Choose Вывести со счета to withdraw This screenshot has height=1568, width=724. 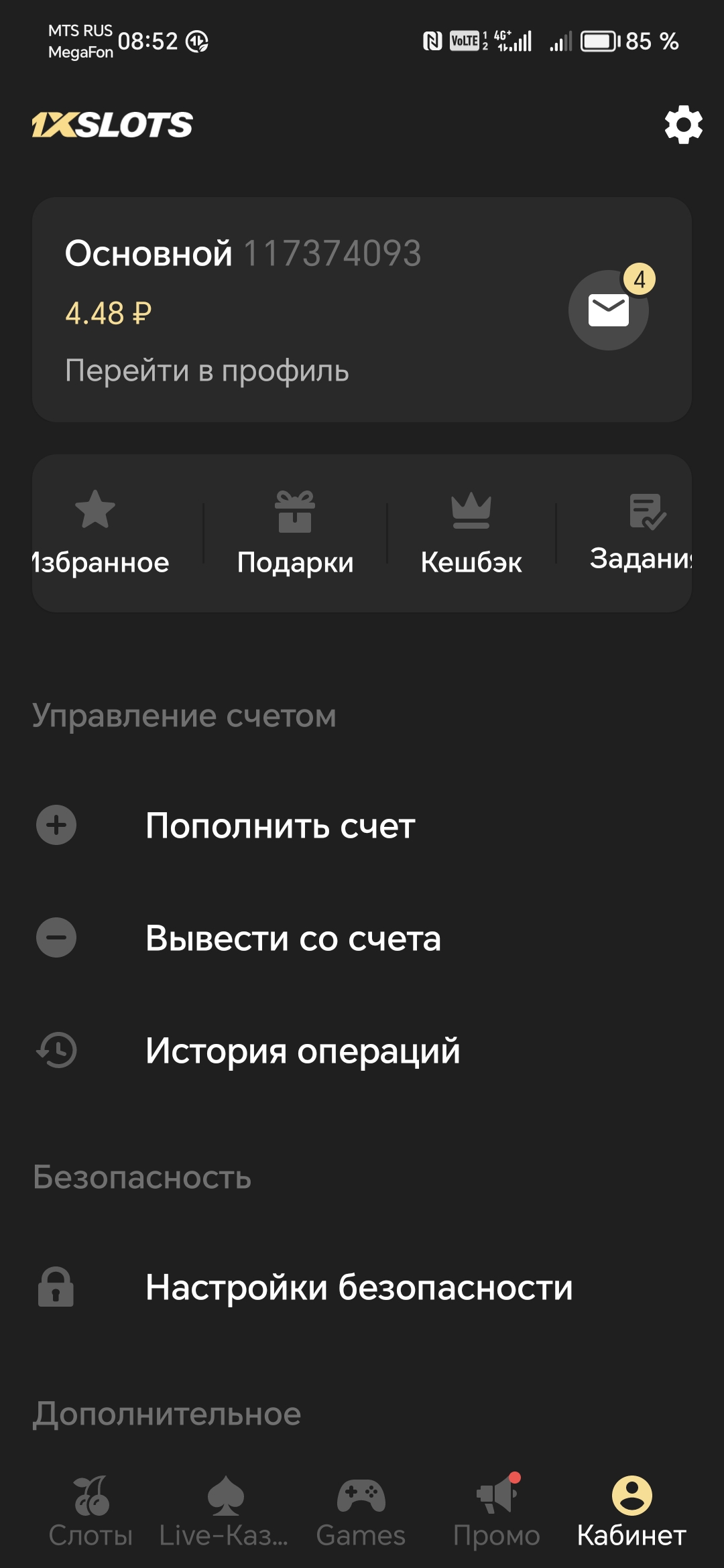[293, 938]
